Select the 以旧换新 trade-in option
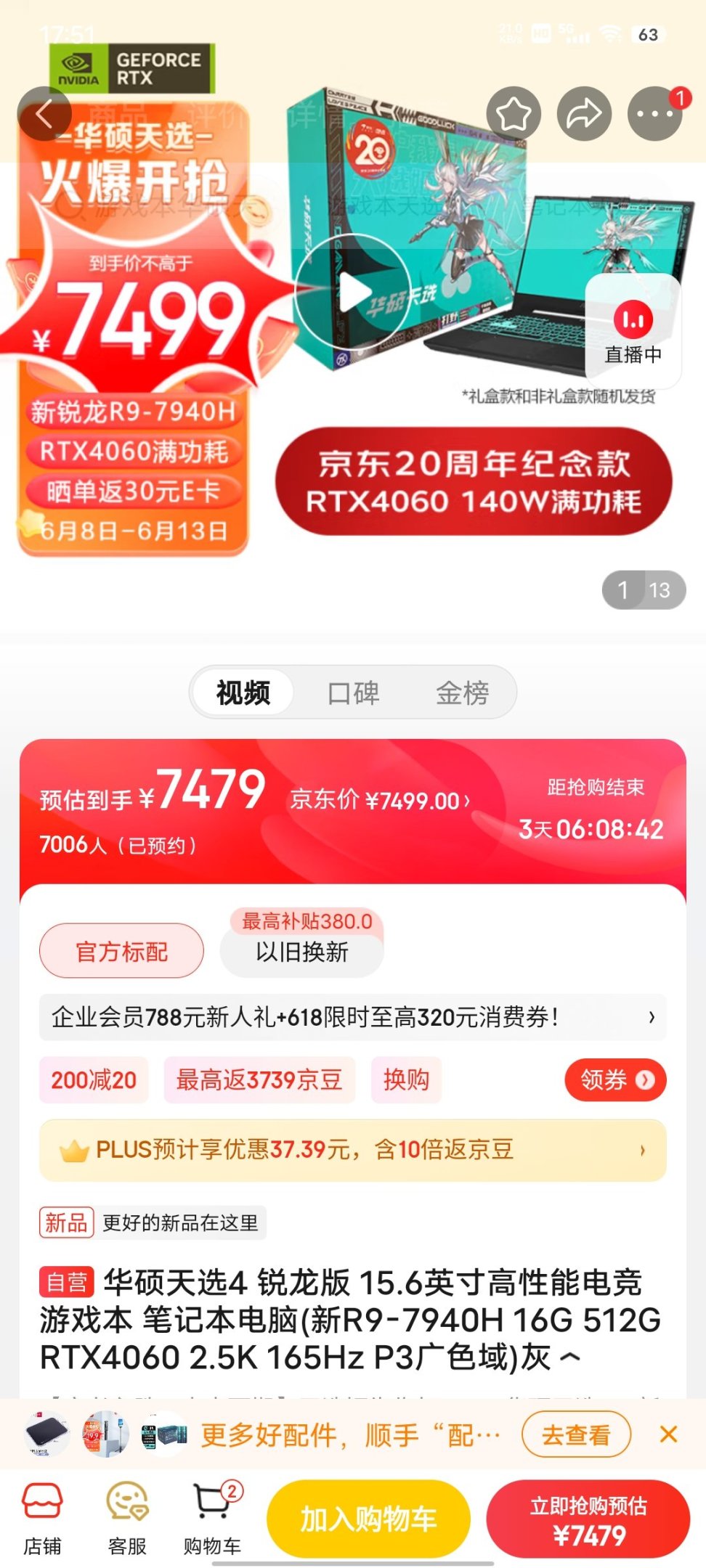 click(301, 951)
